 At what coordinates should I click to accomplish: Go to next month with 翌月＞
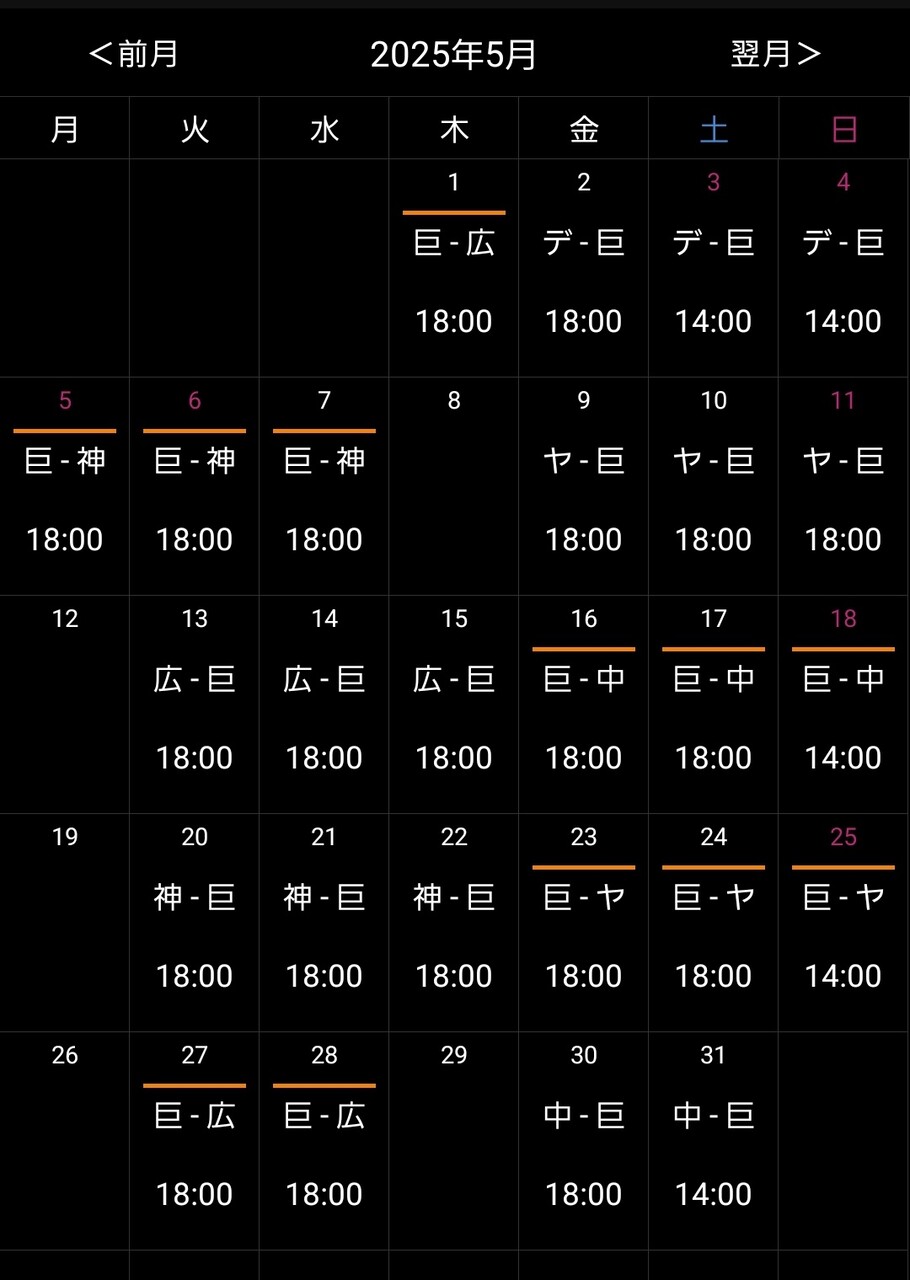click(x=776, y=53)
